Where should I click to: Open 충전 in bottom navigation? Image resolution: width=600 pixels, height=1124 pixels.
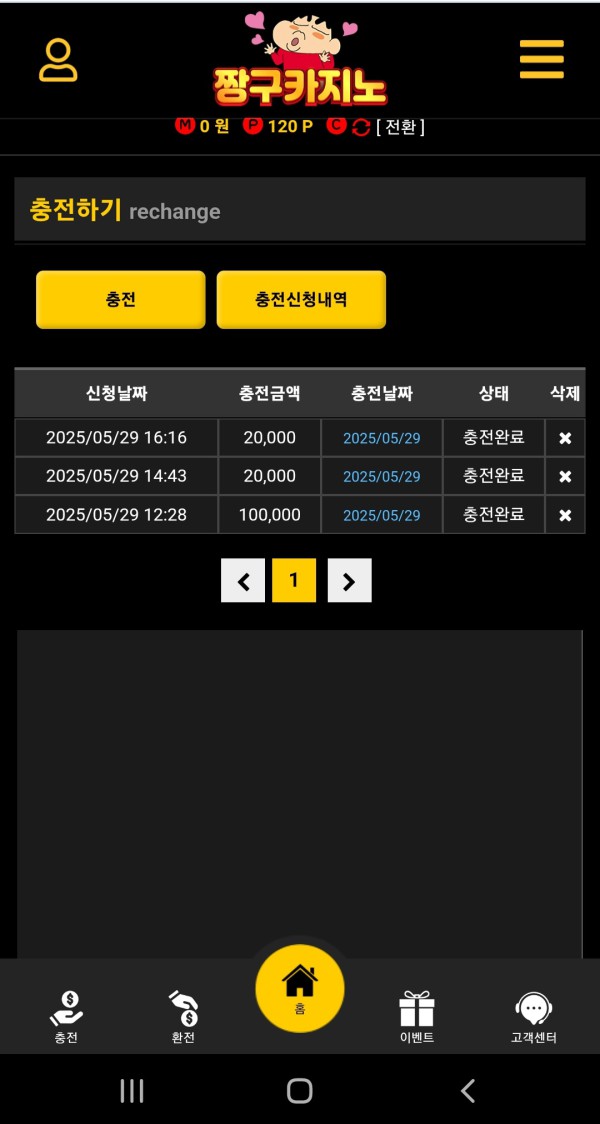(66, 1017)
